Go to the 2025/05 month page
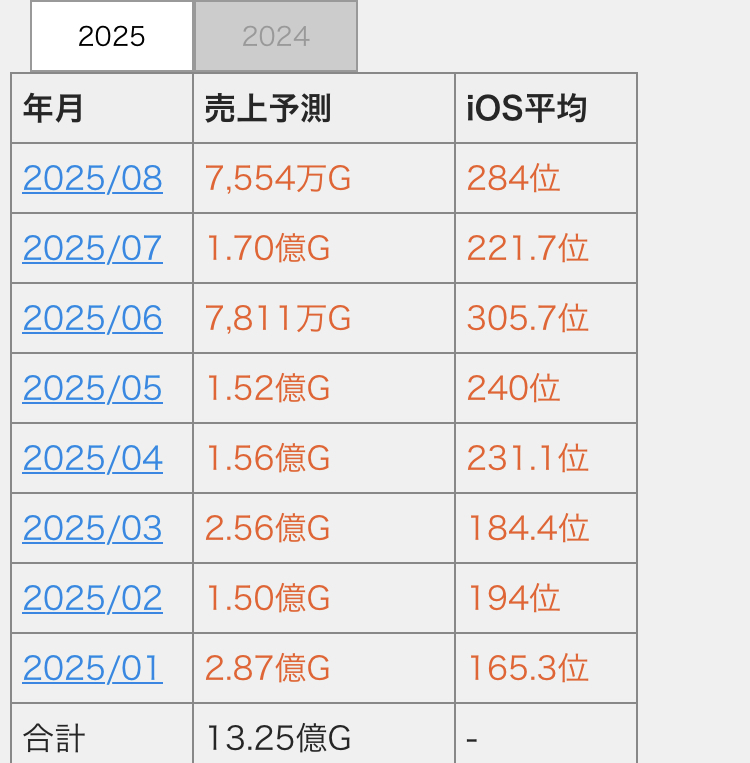The image size is (750, 763). (x=92, y=388)
